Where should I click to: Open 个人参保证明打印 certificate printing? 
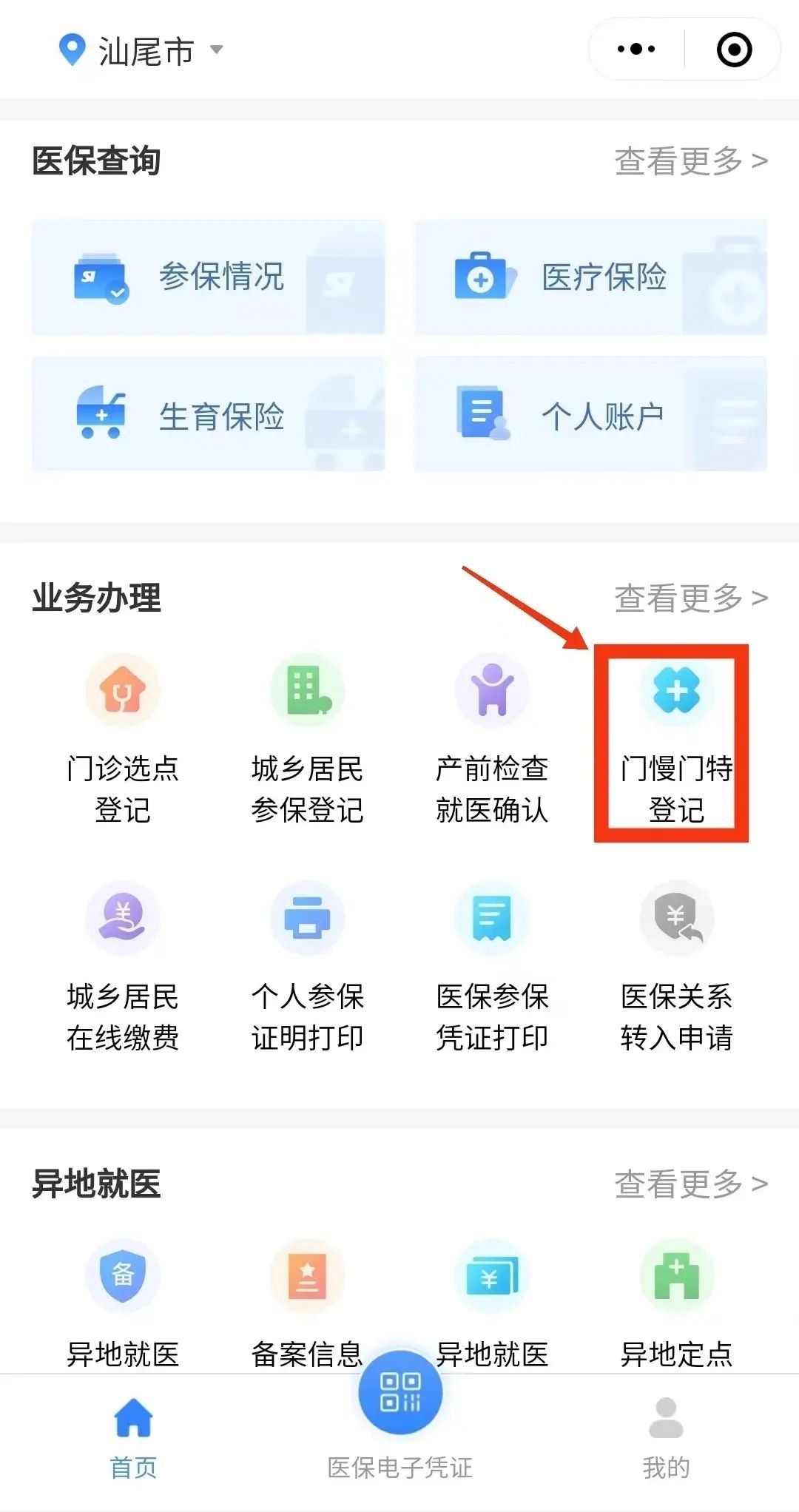pos(307,969)
